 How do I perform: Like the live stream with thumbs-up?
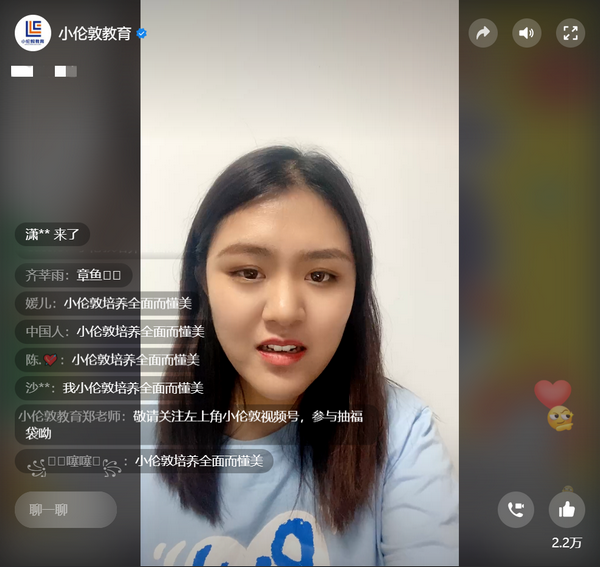[x=567, y=510]
